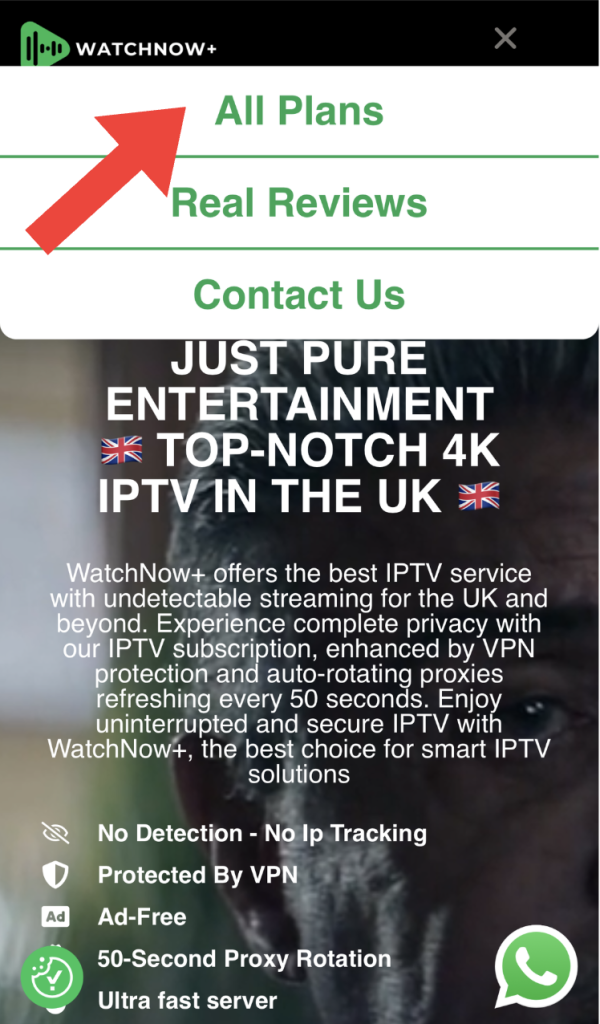Select Contact Us from the menu

click(x=299, y=295)
